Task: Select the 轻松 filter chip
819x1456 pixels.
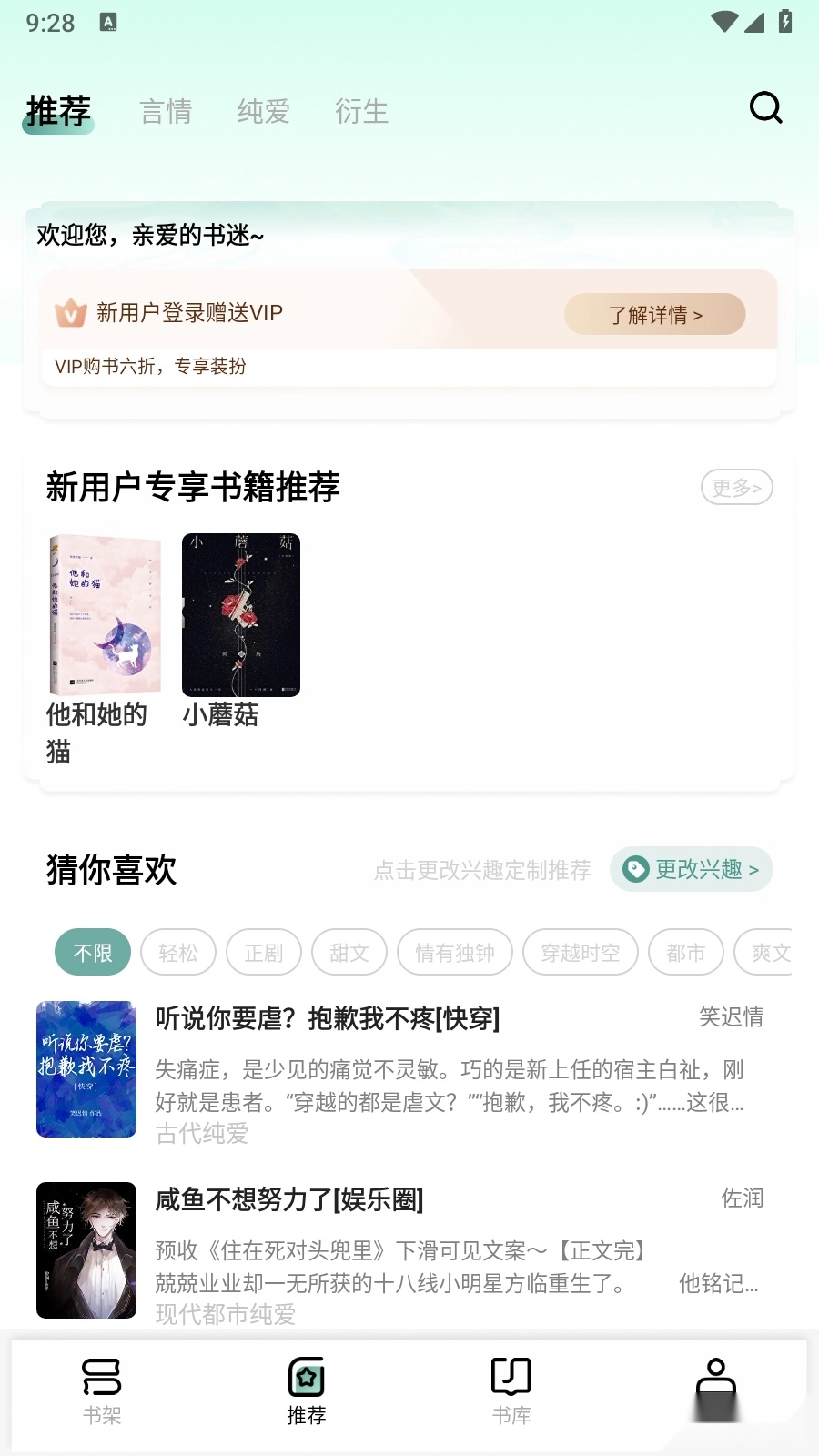Action: tap(177, 953)
